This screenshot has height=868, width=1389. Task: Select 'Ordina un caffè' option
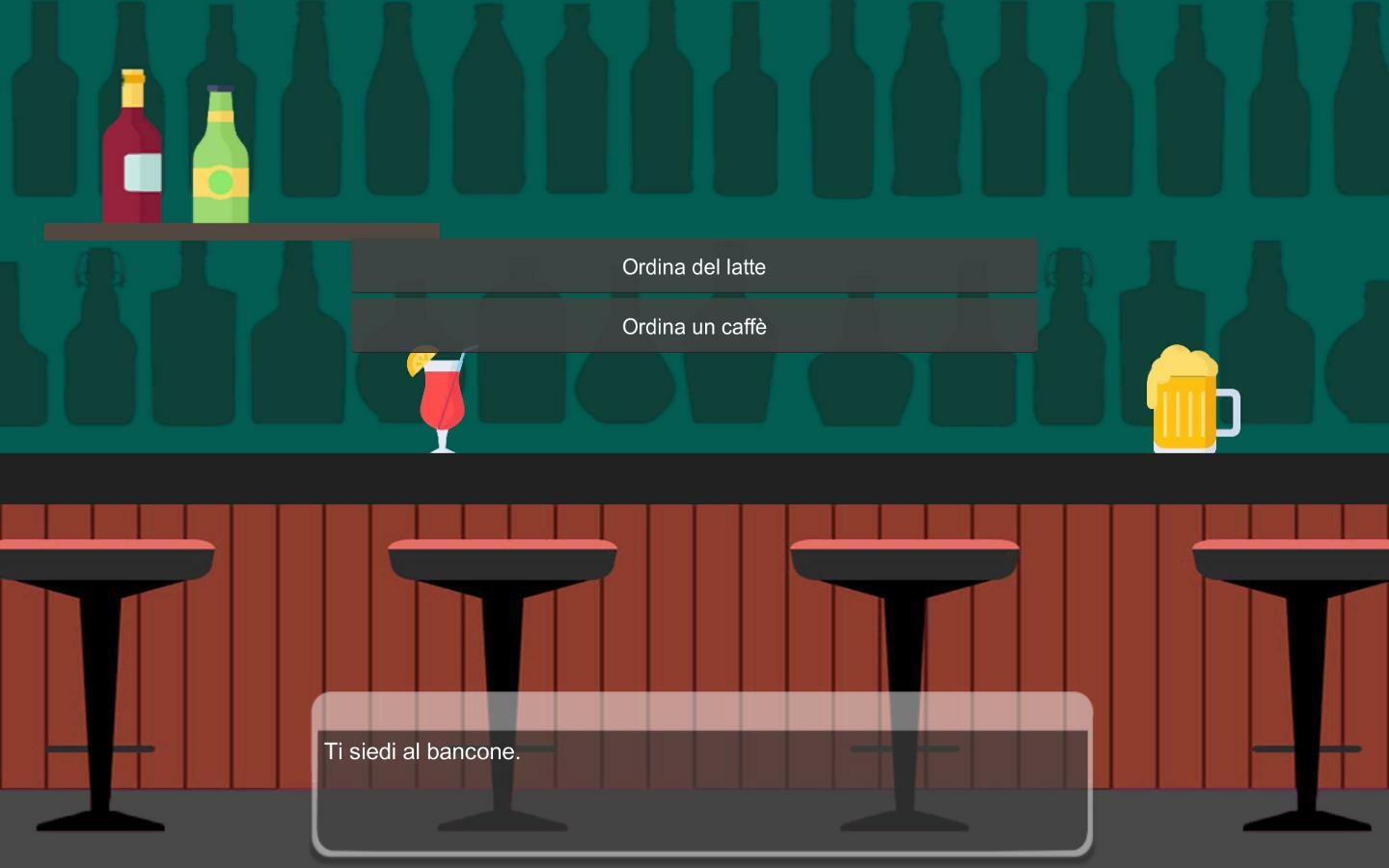(694, 326)
